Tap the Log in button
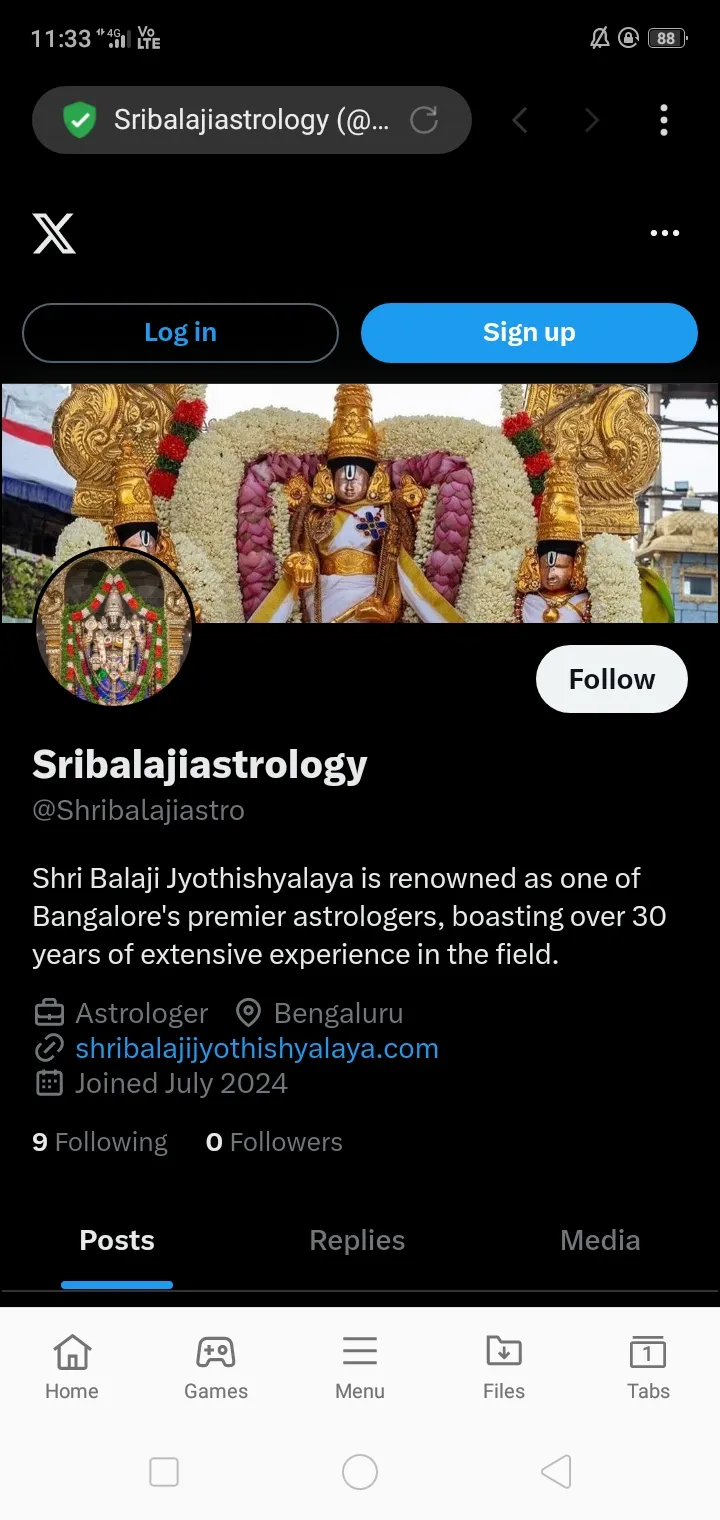This screenshot has height=1520, width=720. tap(180, 333)
